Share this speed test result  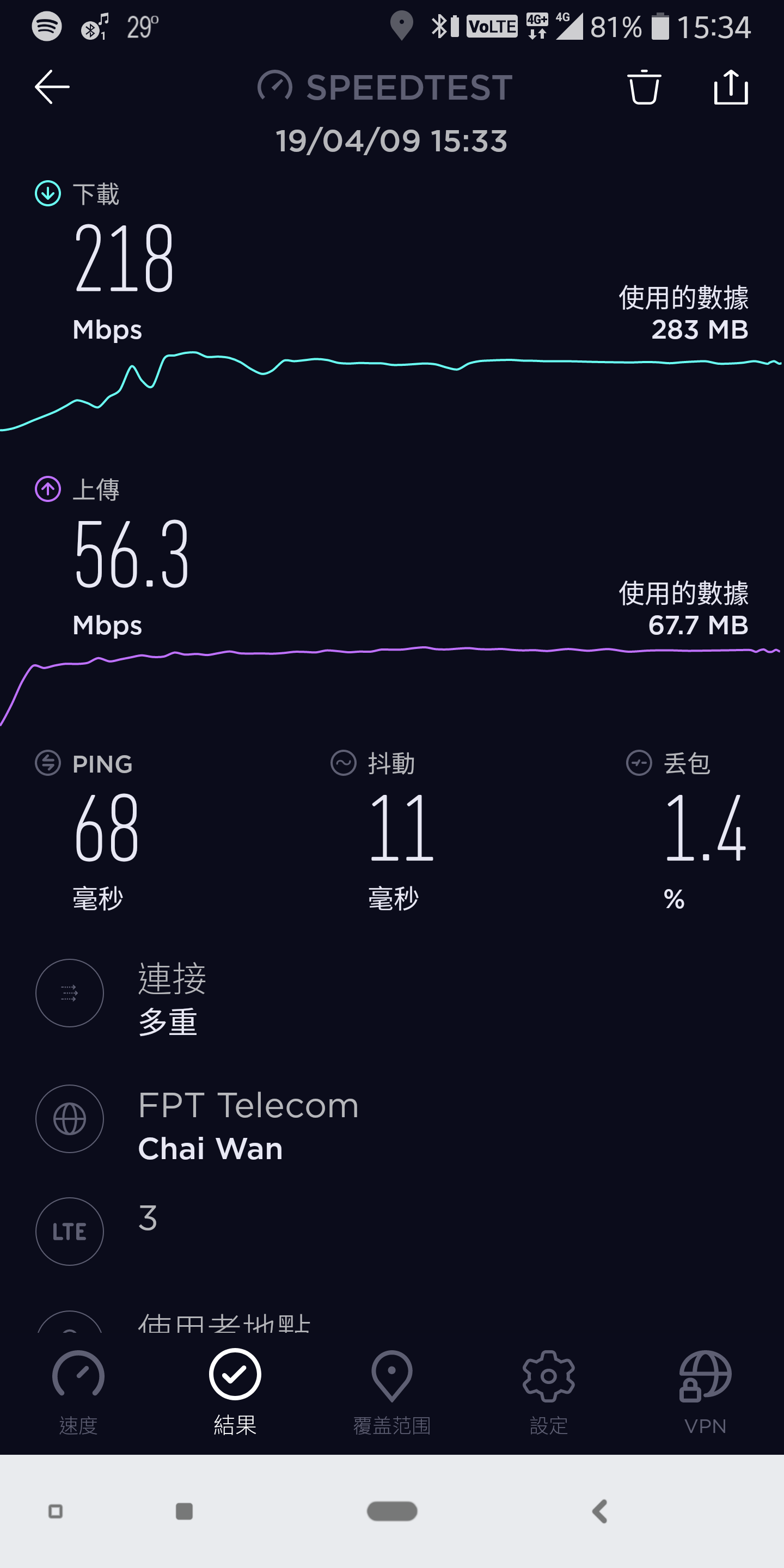coord(731,87)
